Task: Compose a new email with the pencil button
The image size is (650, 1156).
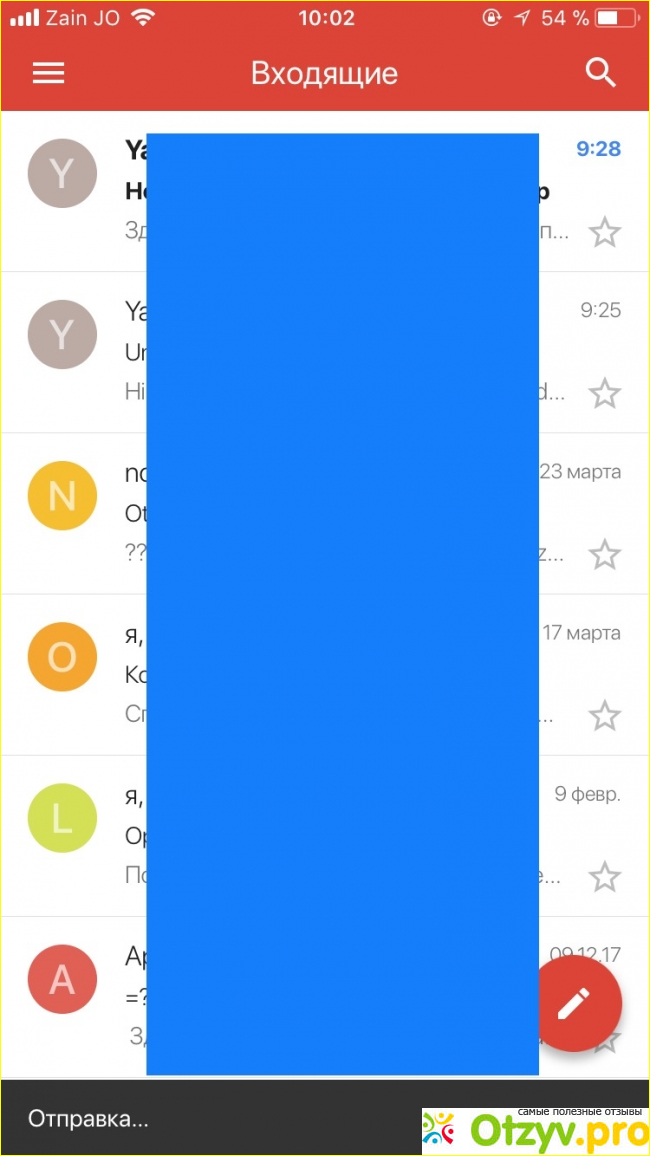Action: [x=581, y=1002]
